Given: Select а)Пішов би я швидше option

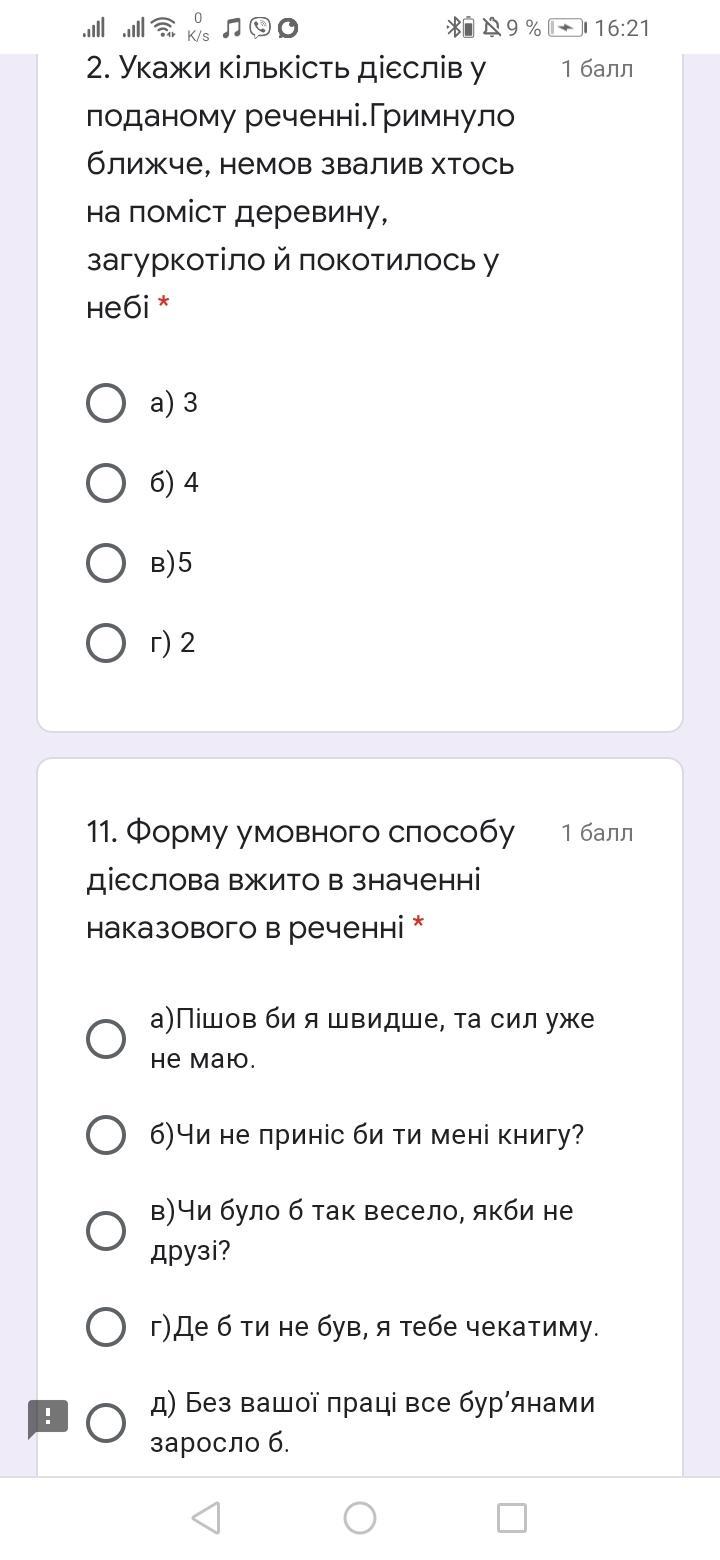Looking at the screenshot, I should pyautogui.click(x=106, y=1039).
